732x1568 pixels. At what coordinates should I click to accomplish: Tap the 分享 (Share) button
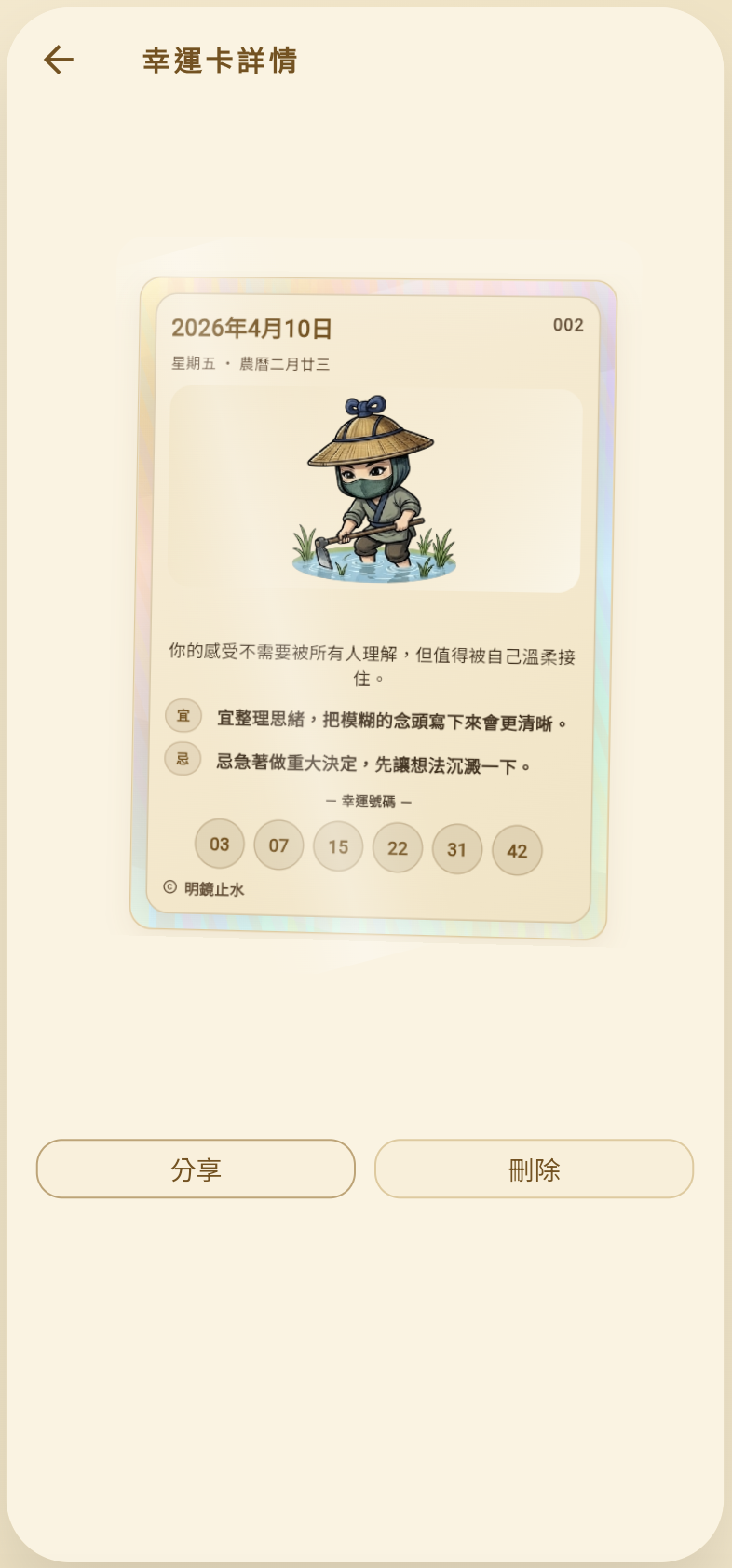pos(195,1169)
